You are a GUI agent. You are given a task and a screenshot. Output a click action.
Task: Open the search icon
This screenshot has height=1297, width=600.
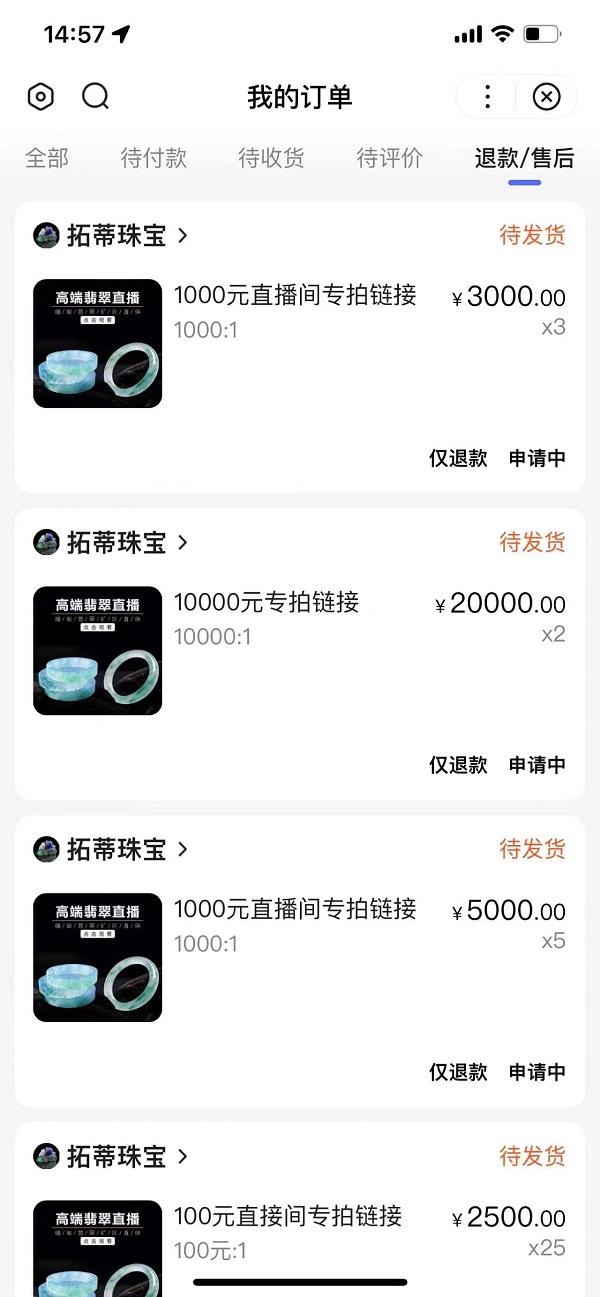pyautogui.click(x=95, y=97)
